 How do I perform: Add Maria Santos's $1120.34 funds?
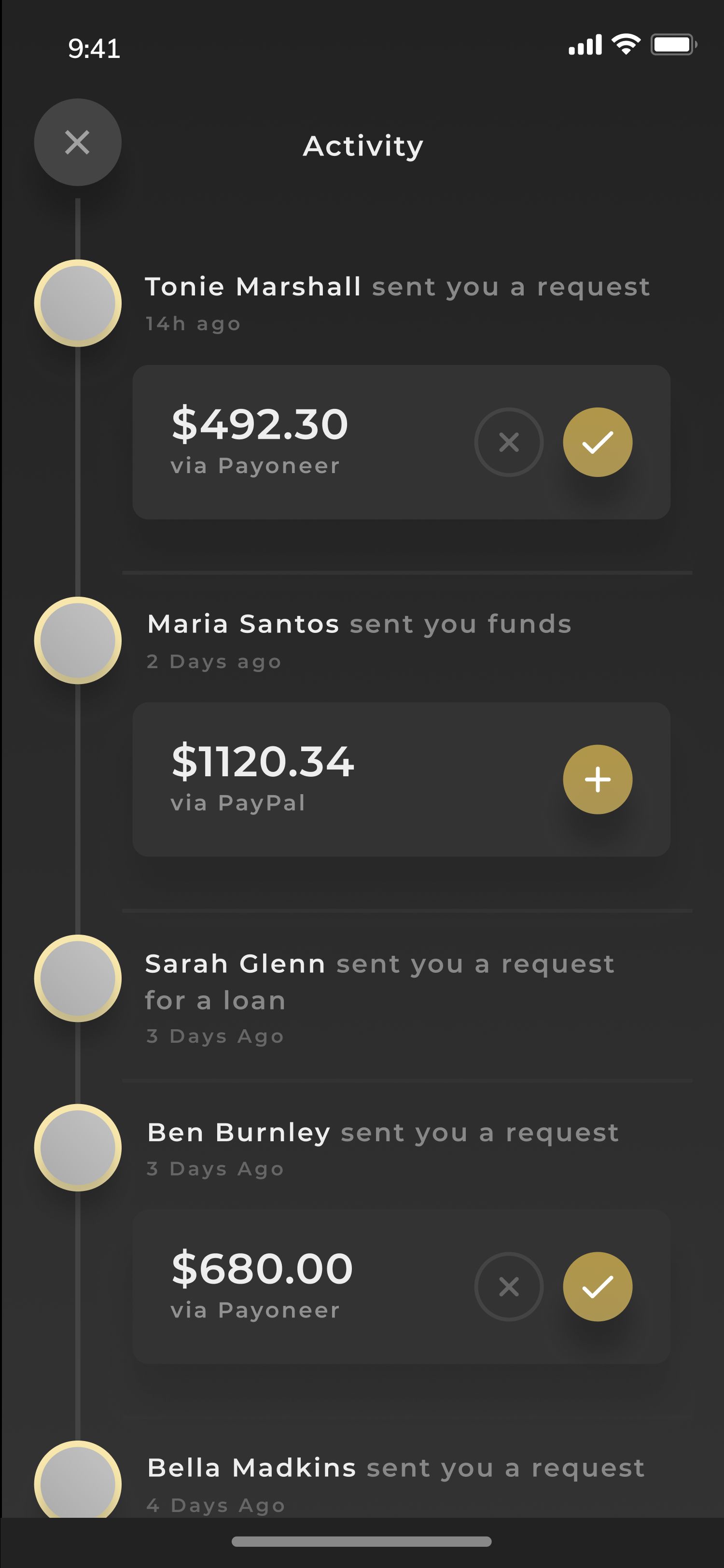click(598, 779)
